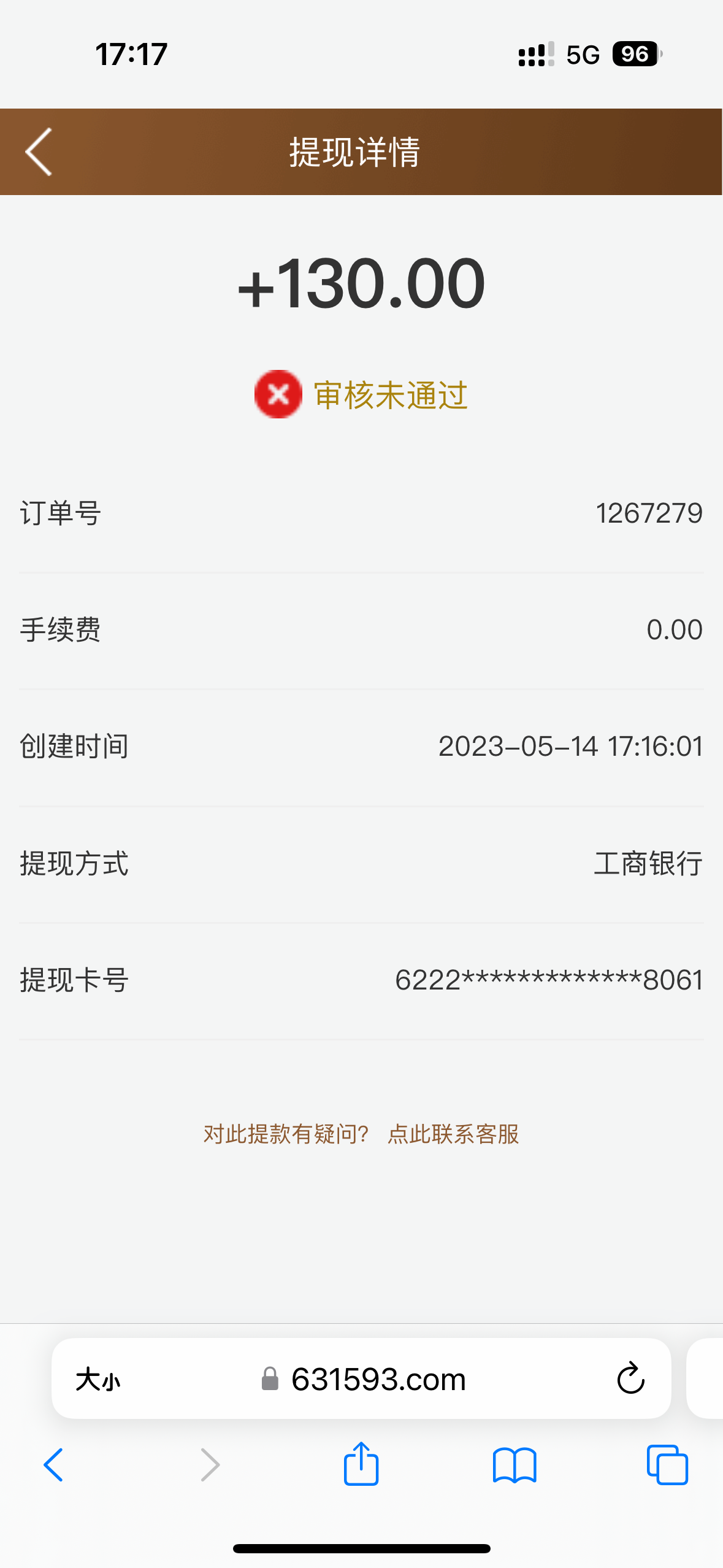
Task: Navigate back in Safari browser history
Action: [53, 1465]
